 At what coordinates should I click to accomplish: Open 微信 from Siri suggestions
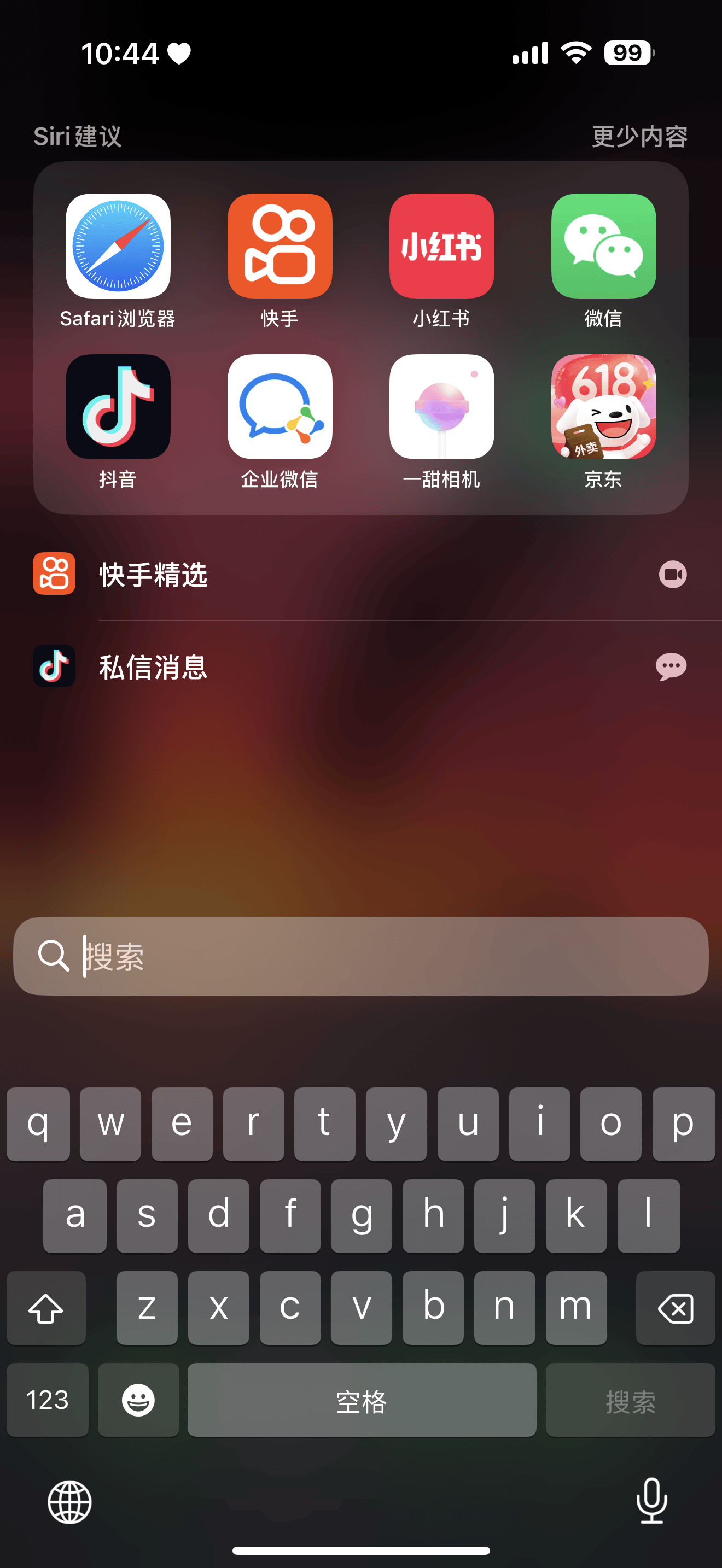603,246
